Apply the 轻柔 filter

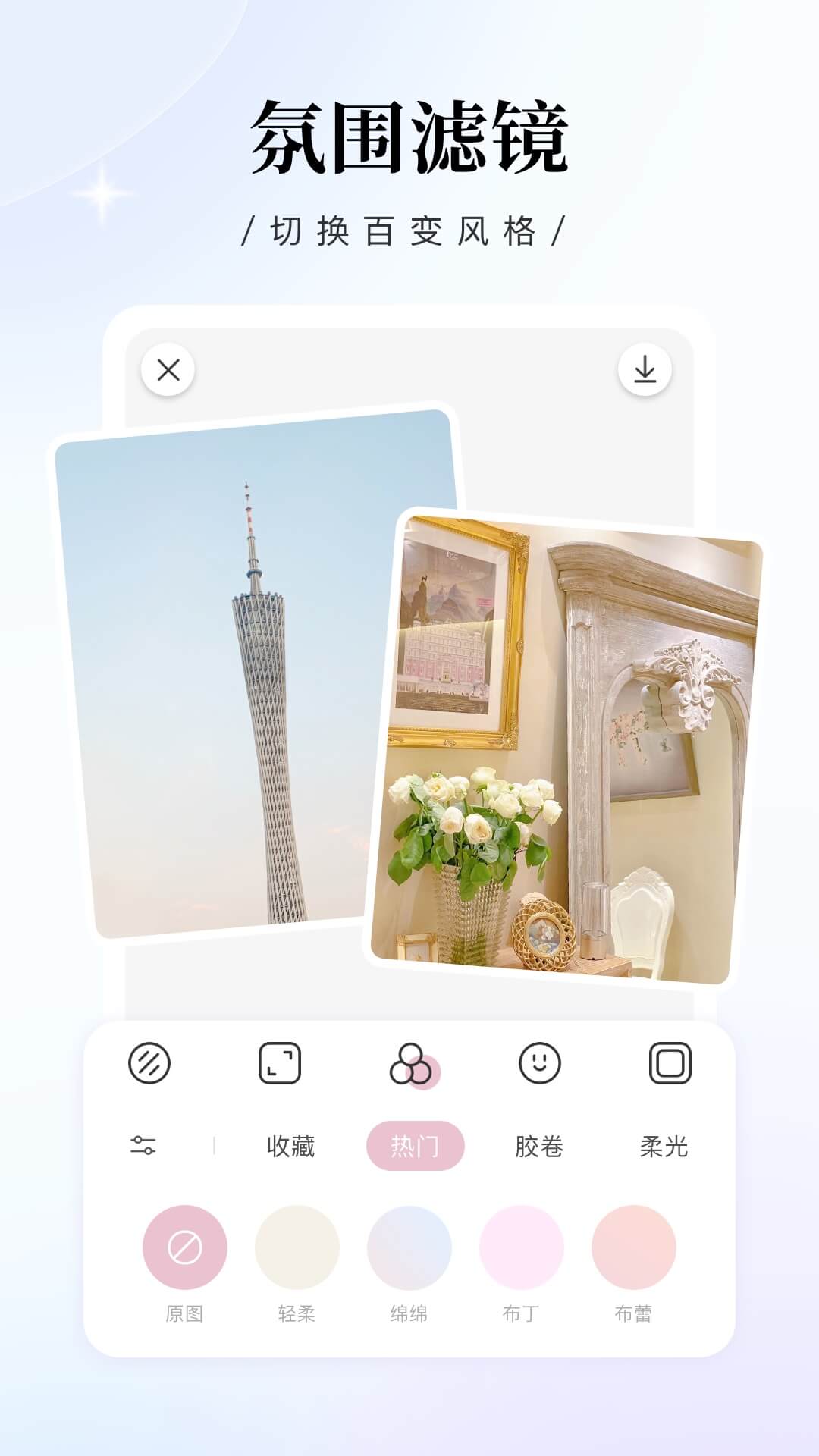tap(299, 1247)
